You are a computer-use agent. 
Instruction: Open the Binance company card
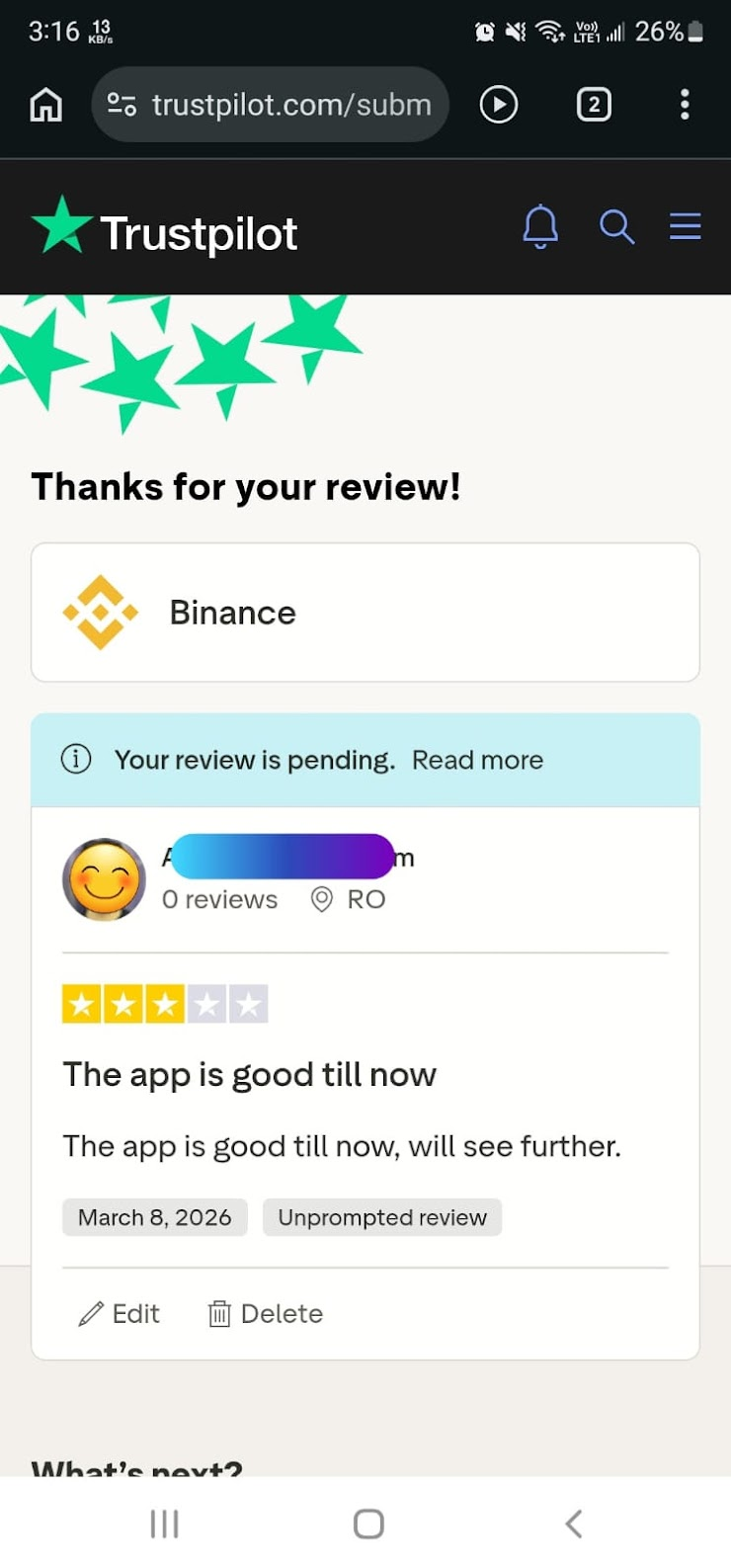365,613
